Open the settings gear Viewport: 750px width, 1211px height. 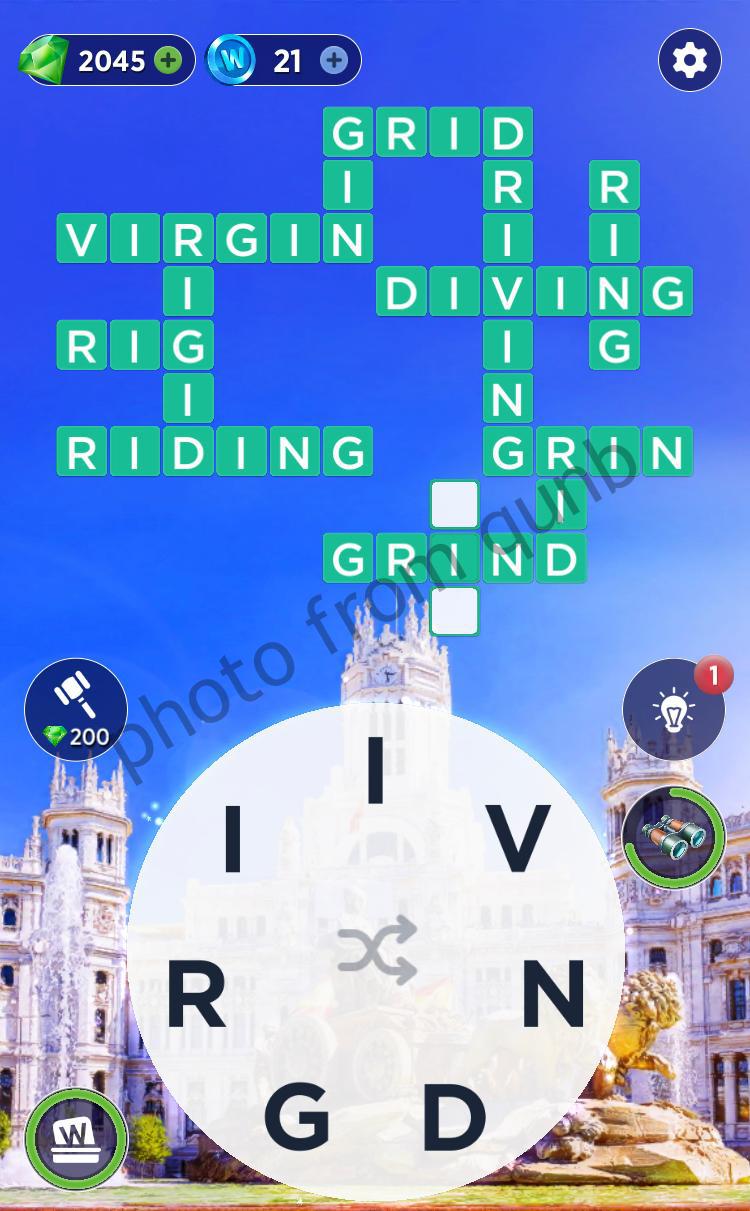pyautogui.click(x=689, y=61)
